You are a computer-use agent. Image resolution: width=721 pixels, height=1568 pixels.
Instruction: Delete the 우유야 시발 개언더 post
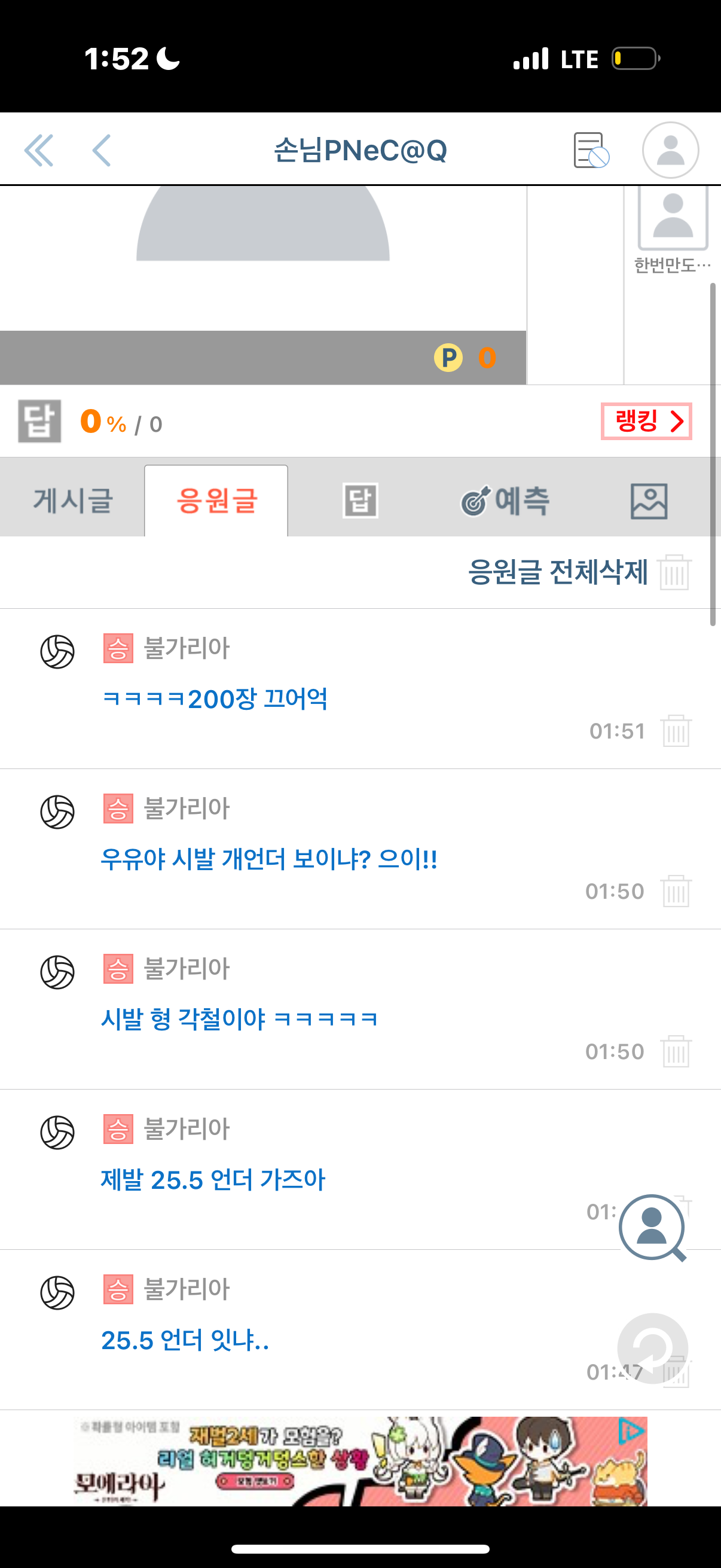pos(676,891)
